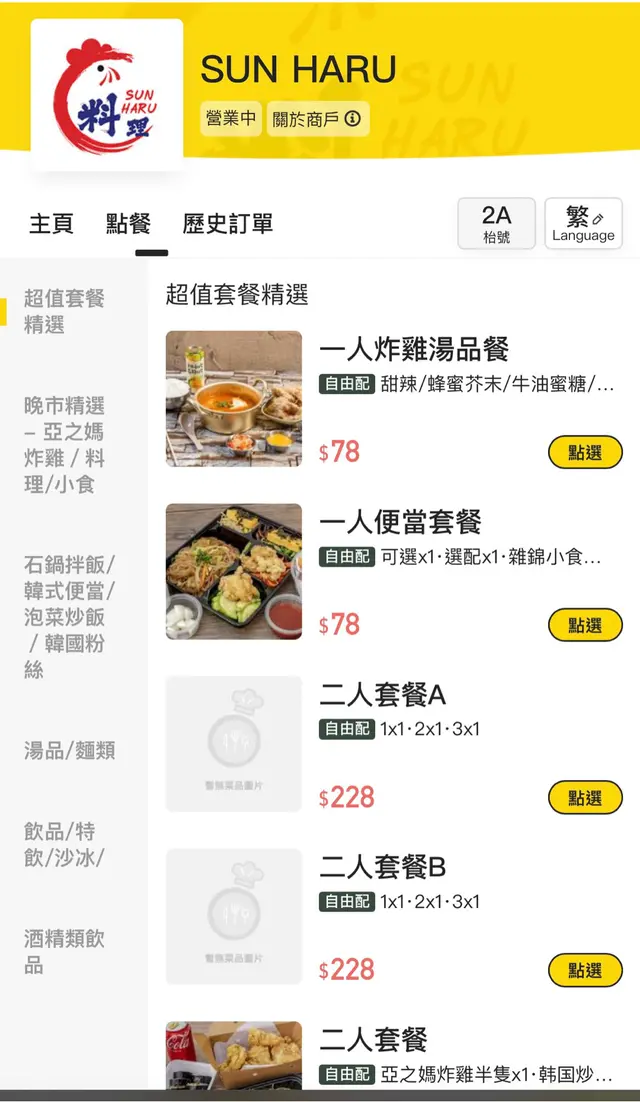Change language with the 繁 Language button
Image resolution: width=640 pixels, height=1102 pixels.
click(583, 223)
